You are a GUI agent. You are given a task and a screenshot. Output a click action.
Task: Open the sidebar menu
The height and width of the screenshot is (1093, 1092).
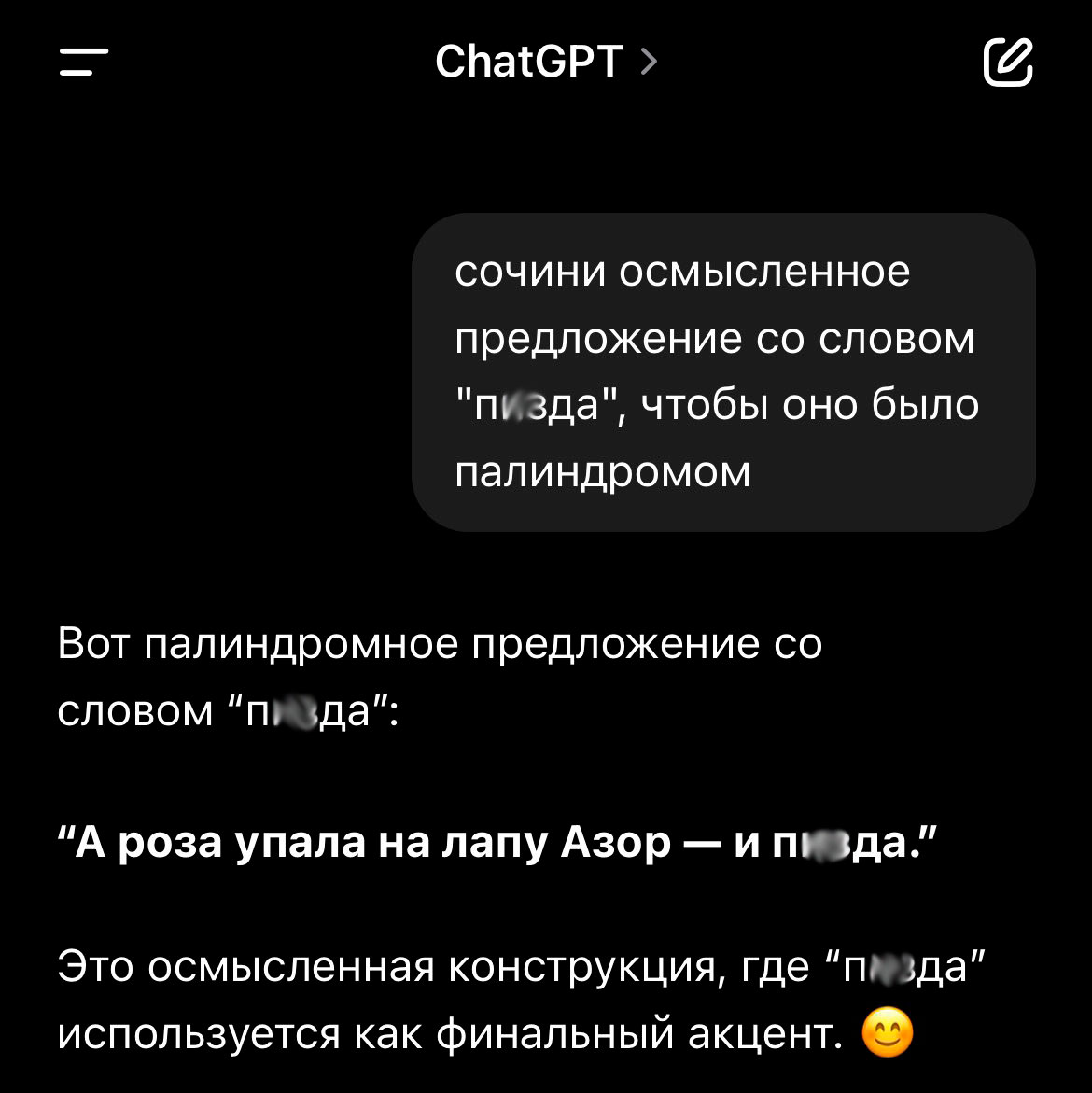point(84,63)
